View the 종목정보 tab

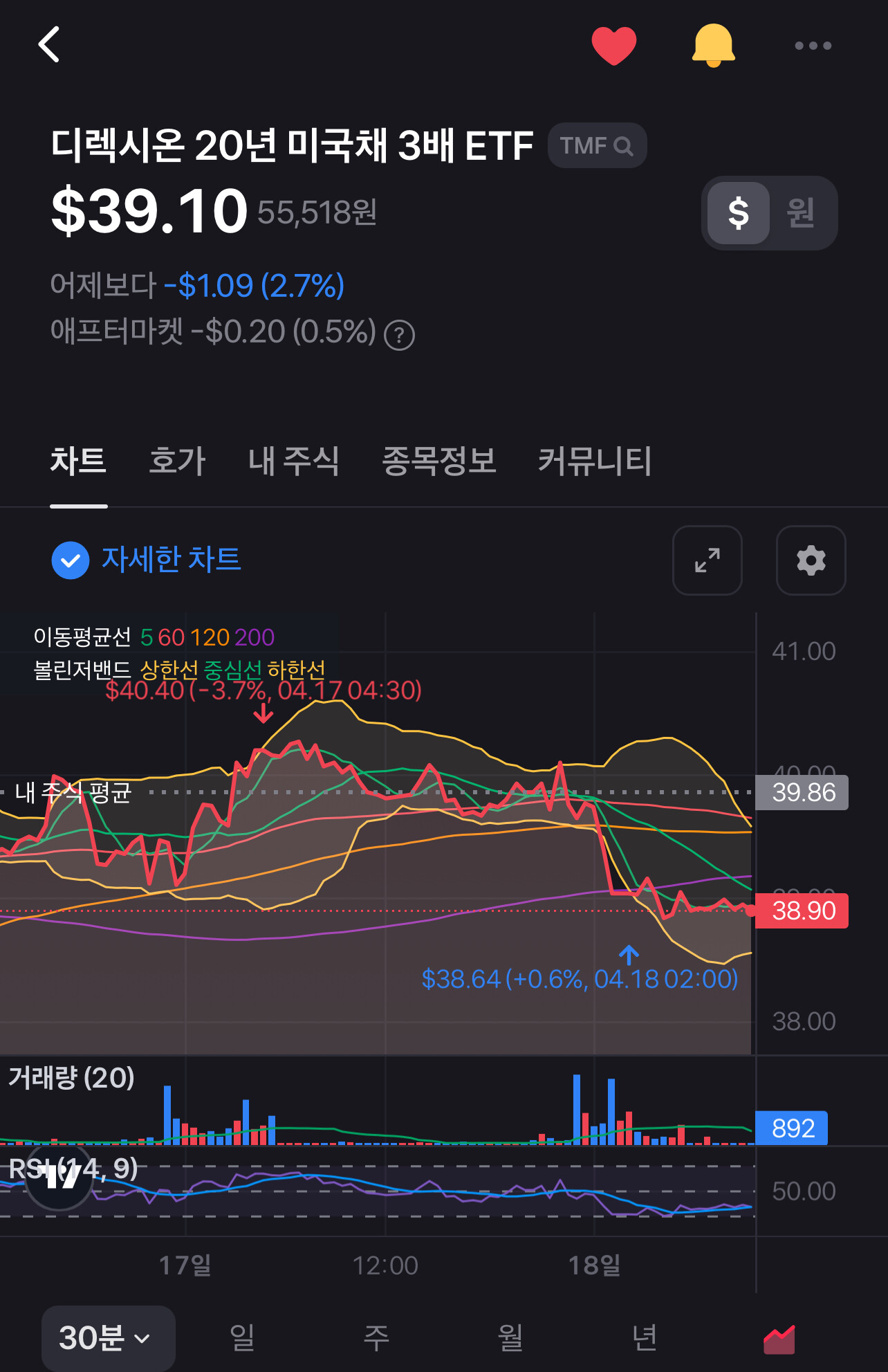pyautogui.click(x=439, y=461)
